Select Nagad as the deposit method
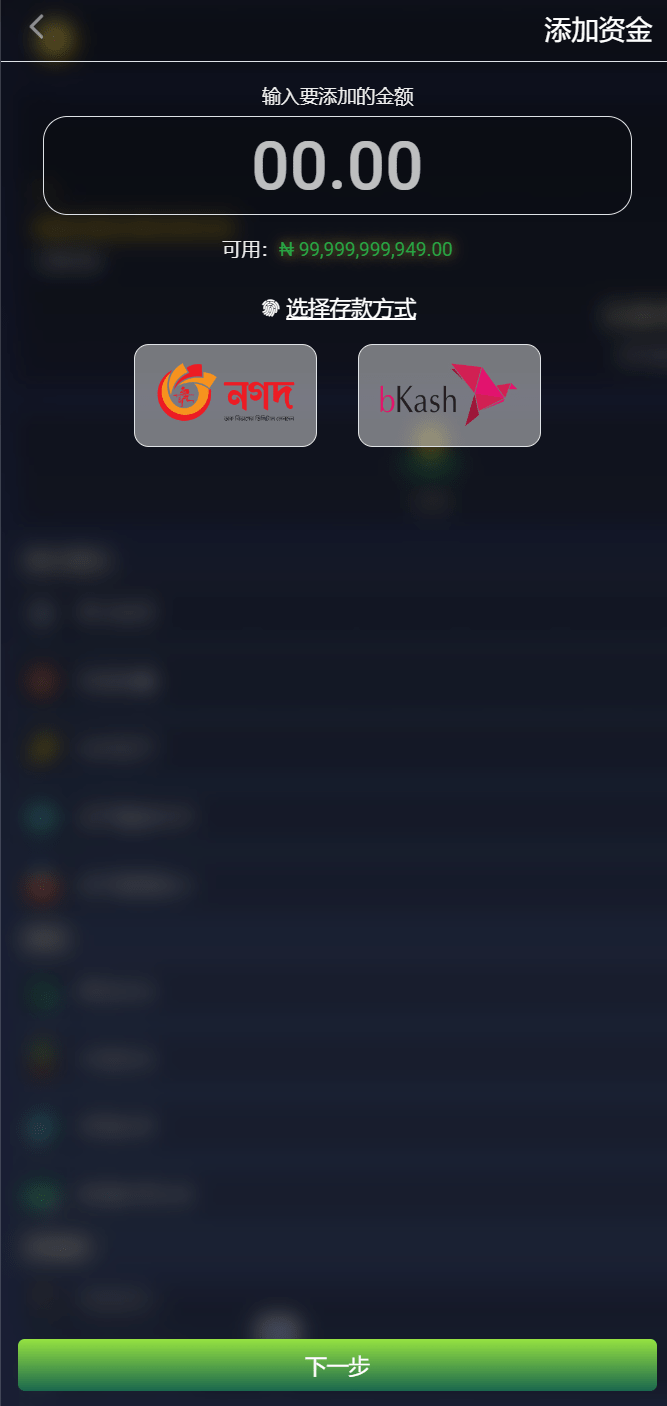667x1406 pixels. tap(225, 395)
